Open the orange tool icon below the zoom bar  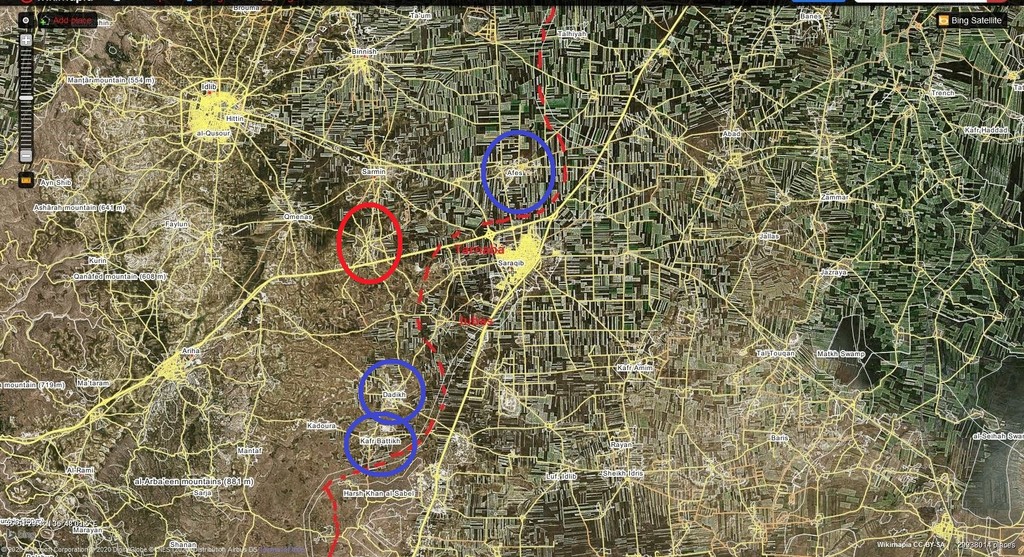26,180
